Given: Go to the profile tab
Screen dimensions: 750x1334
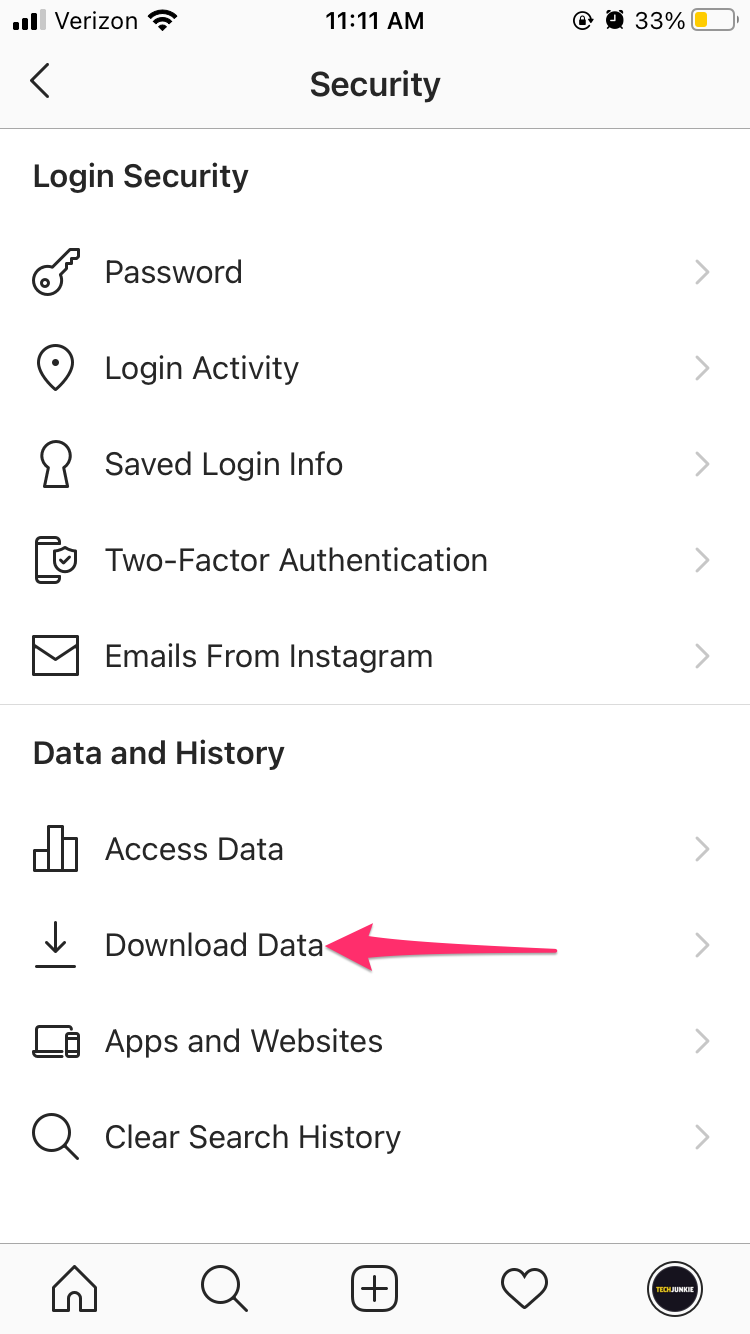Looking at the screenshot, I should click(674, 1288).
